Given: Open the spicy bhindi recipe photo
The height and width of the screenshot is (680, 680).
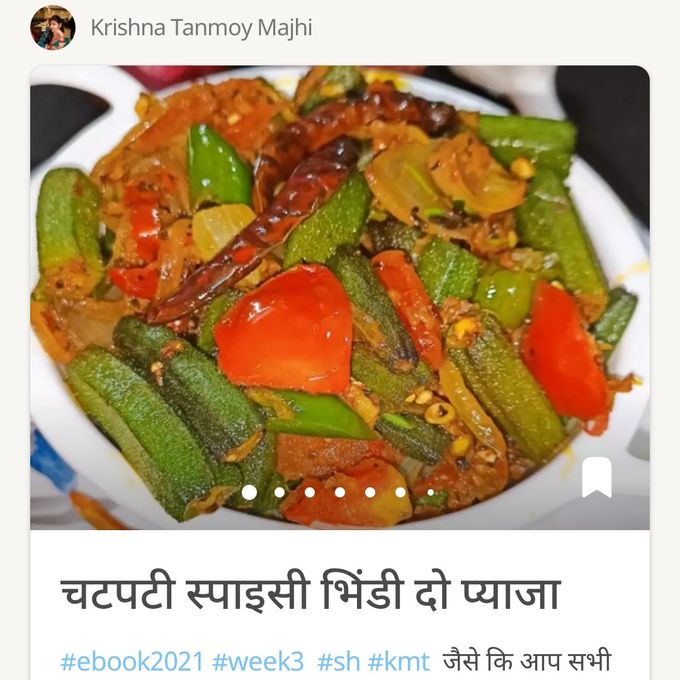Looking at the screenshot, I should point(340,290).
